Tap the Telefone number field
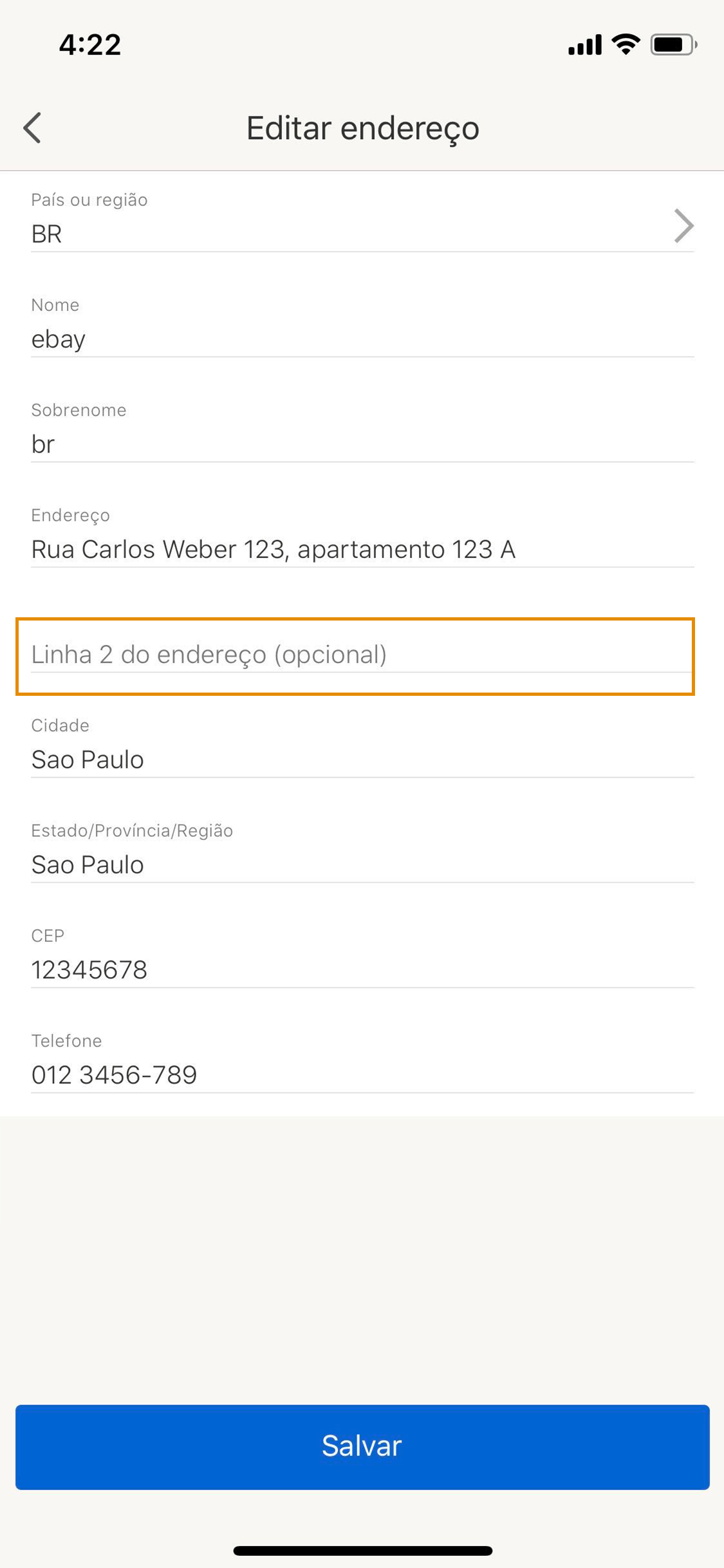Viewport: 724px width, 1568px height. point(360,1075)
